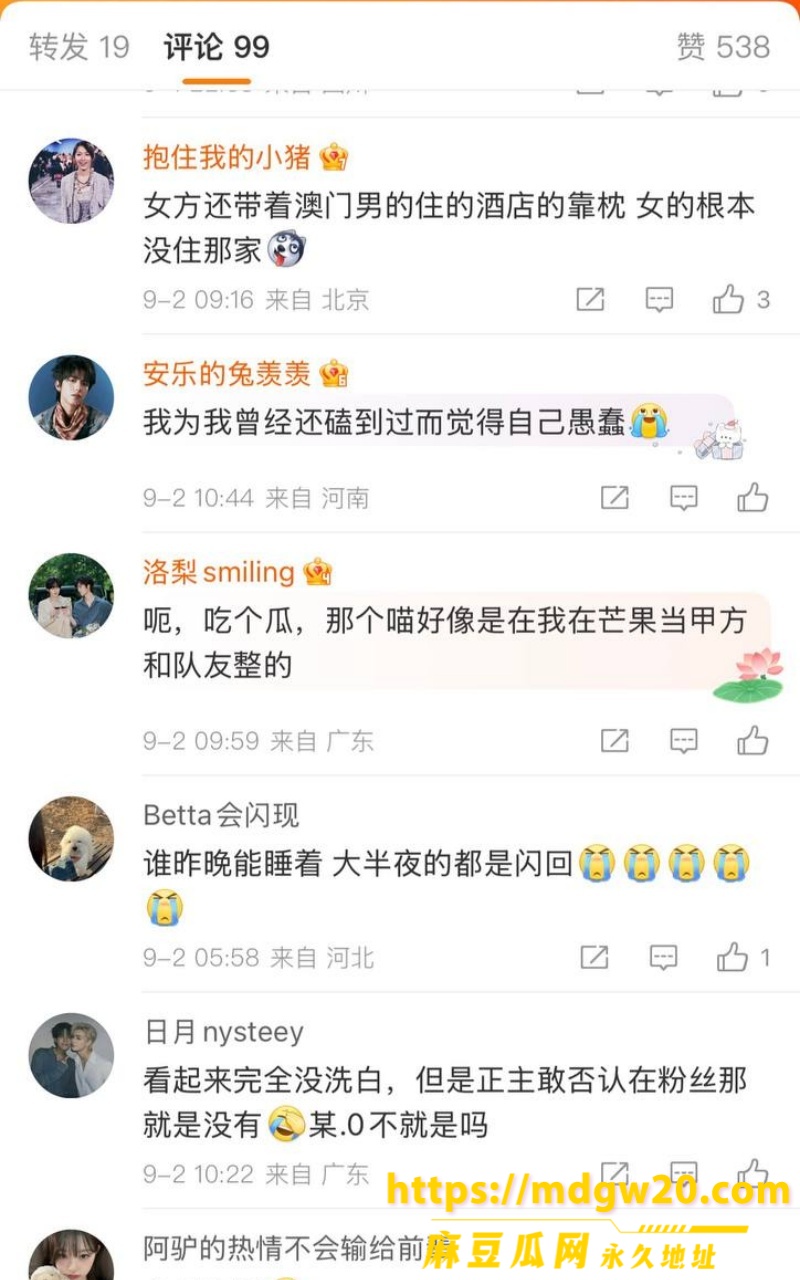Like 安乐的兔羡羡's comment
This screenshot has width=800, height=1280.
point(753,497)
